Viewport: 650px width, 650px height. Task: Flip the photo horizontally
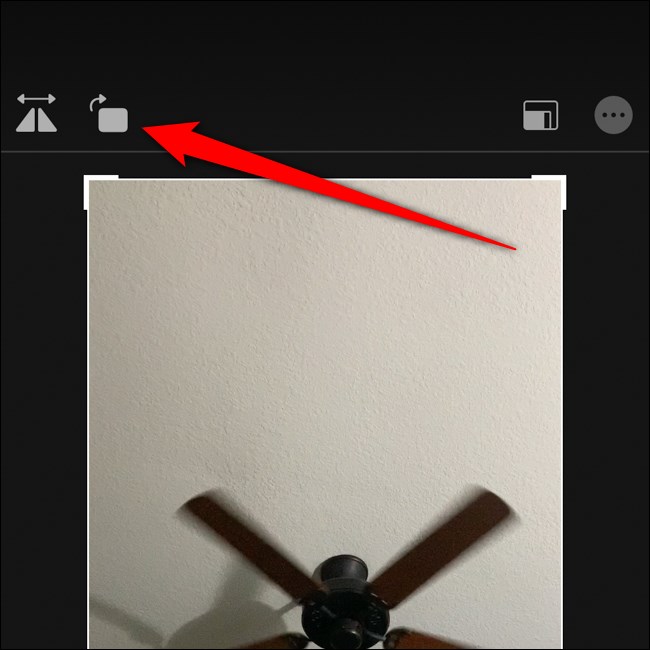click(x=36, y=114)
